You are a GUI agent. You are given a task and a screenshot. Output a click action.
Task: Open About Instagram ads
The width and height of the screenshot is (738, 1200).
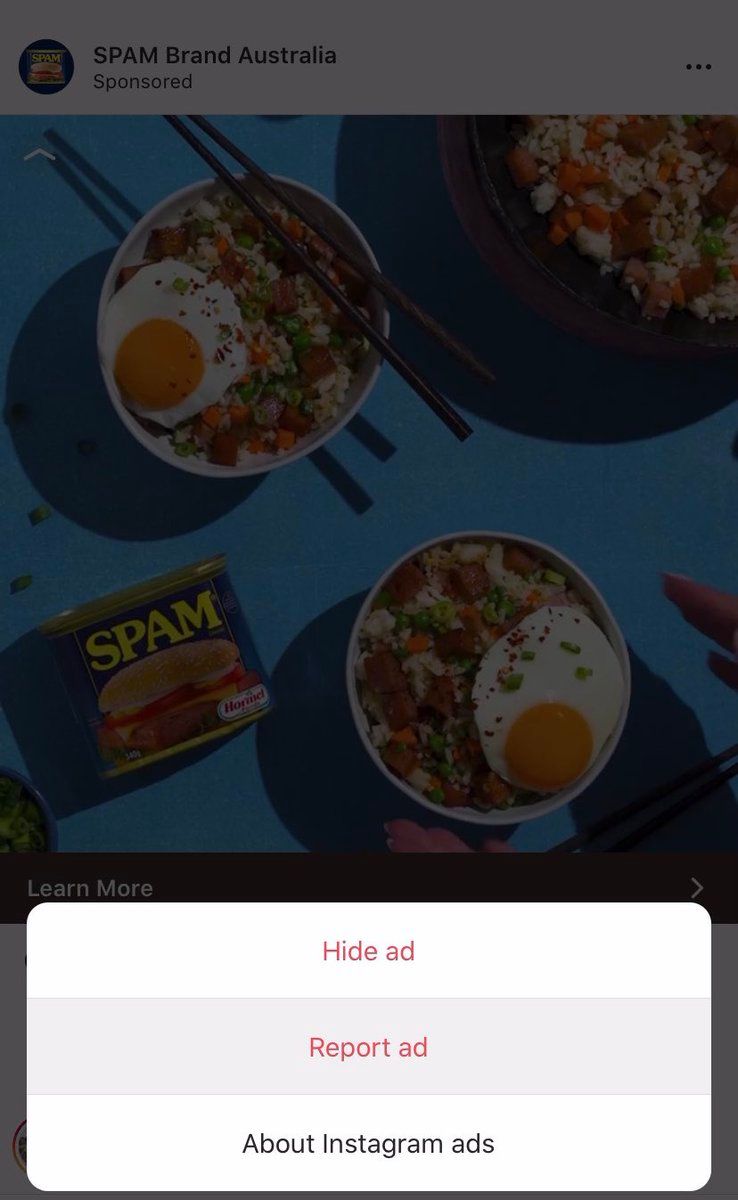point(368,1143)
